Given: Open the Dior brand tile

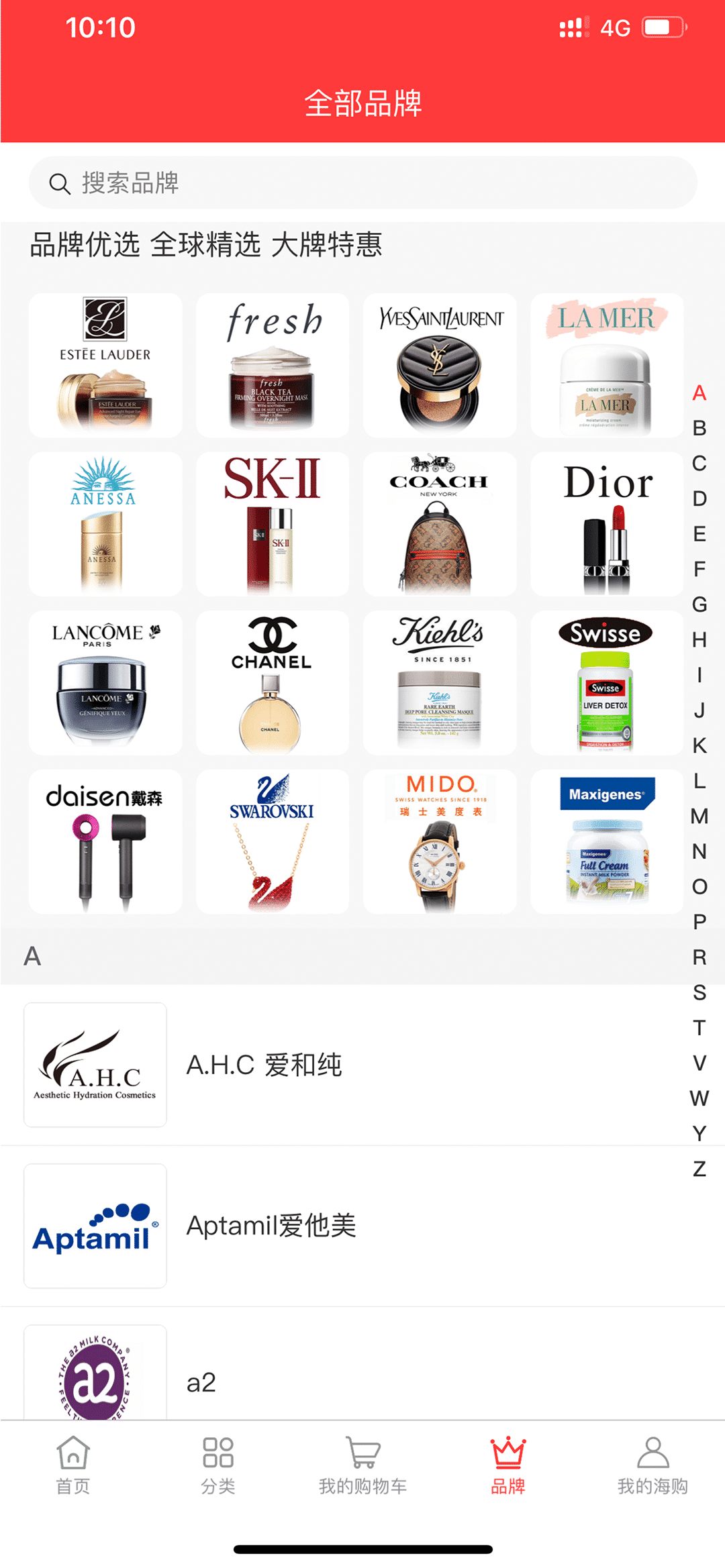Looking at the screenshot, I should coord(607,524).
